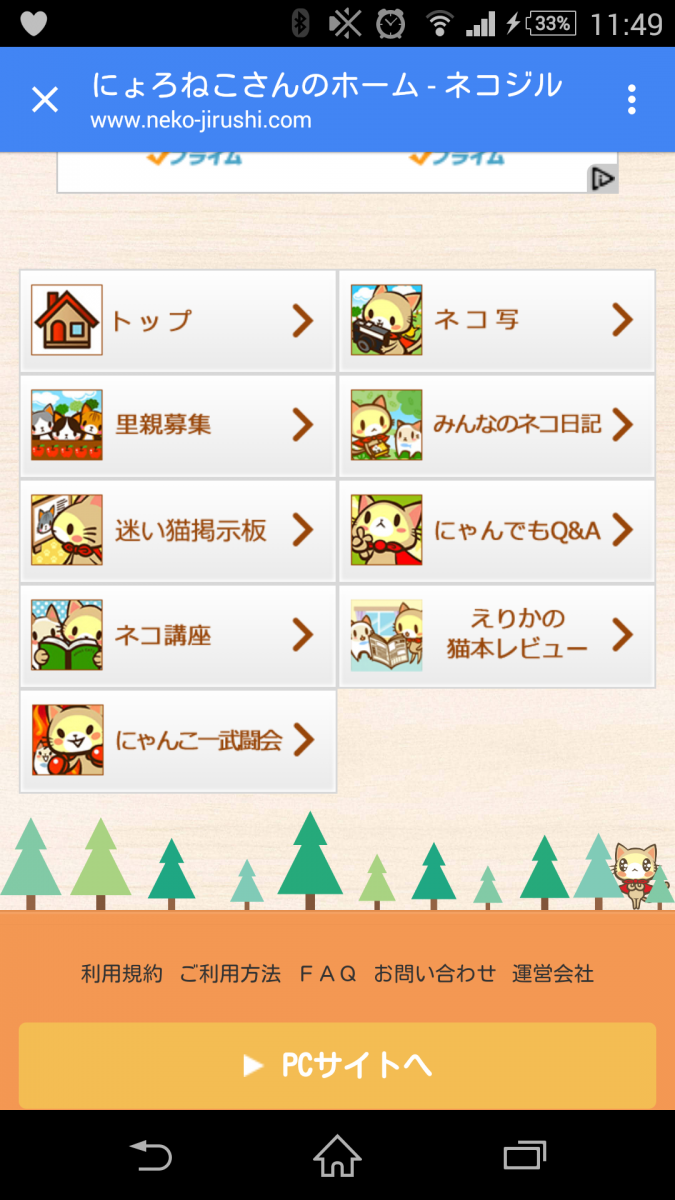Screen dimensions: 675x1200
Task: Go to 里親募集 page
Action: click(x=178, y=425)
